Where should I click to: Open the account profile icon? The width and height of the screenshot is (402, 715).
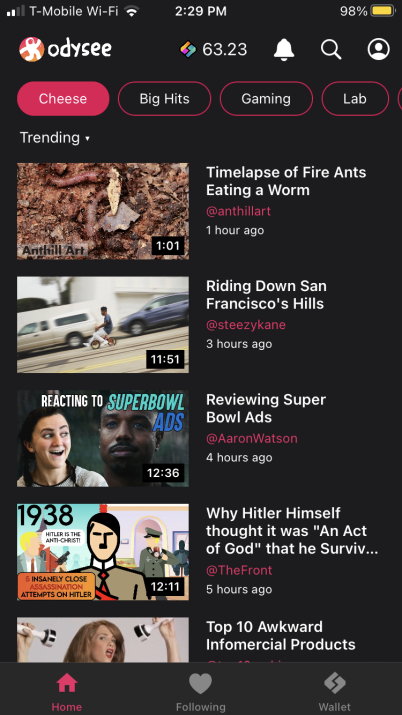tap(379, 49)
